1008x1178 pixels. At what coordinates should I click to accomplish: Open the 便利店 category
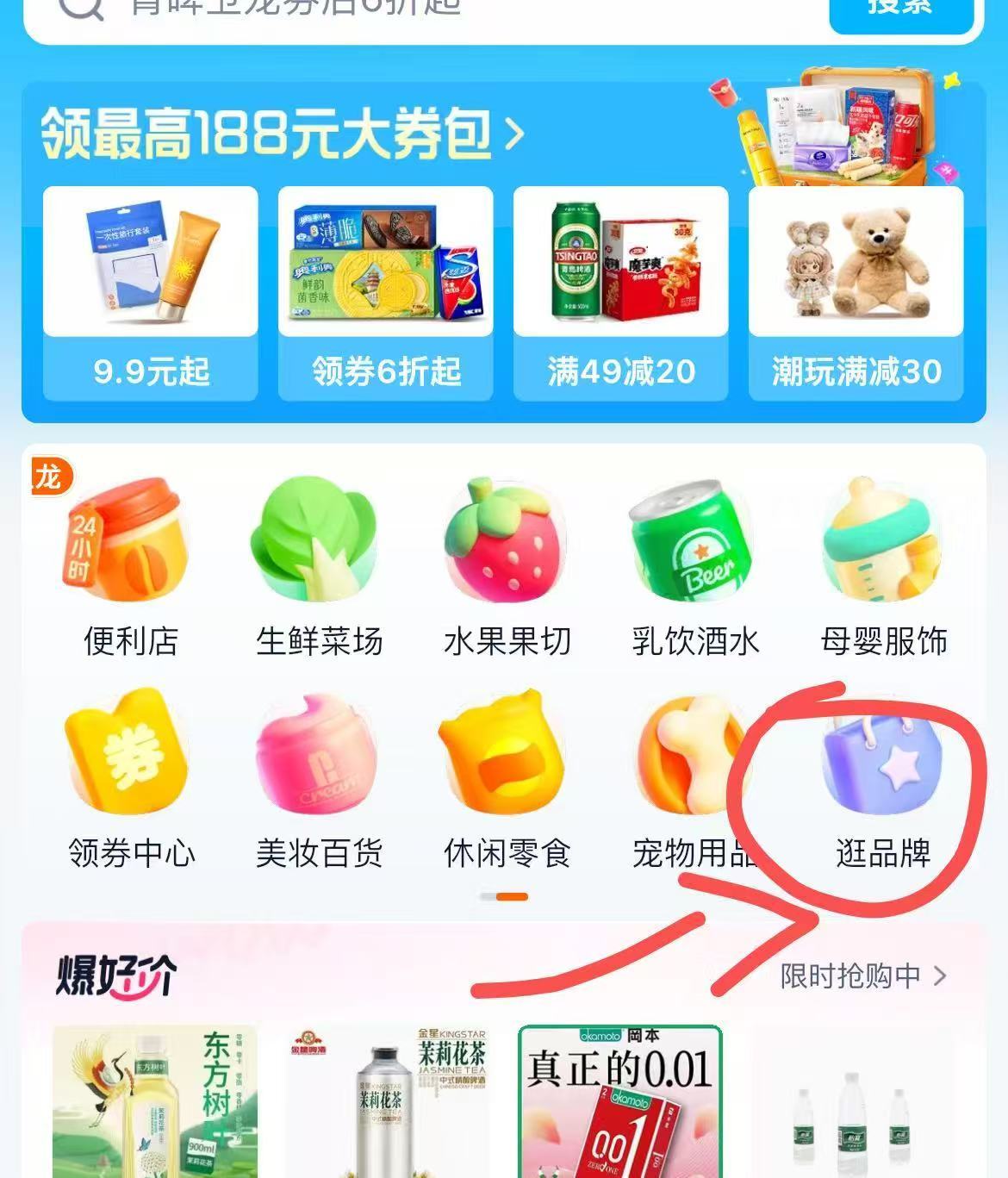pos(129,569)
